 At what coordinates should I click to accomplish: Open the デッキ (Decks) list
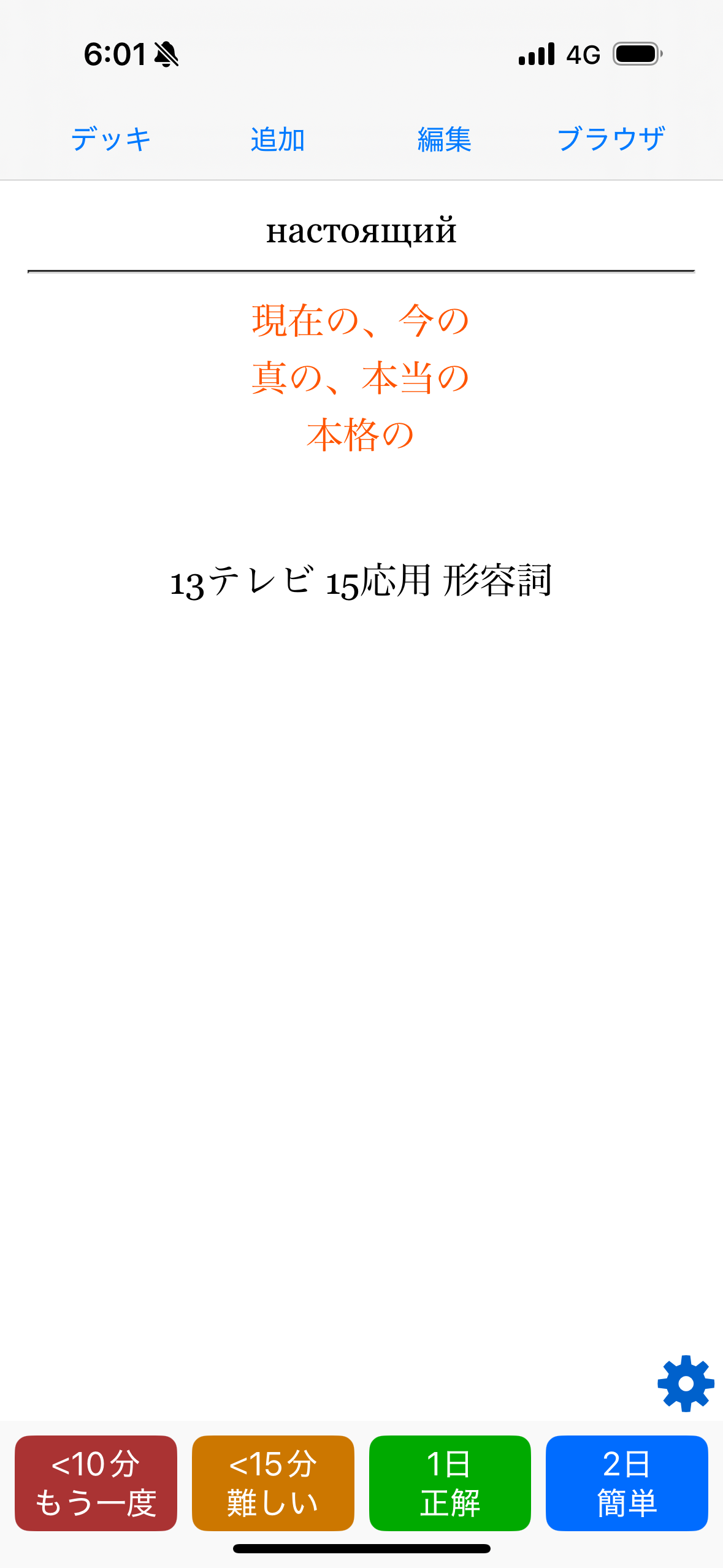tap(111, 139)
